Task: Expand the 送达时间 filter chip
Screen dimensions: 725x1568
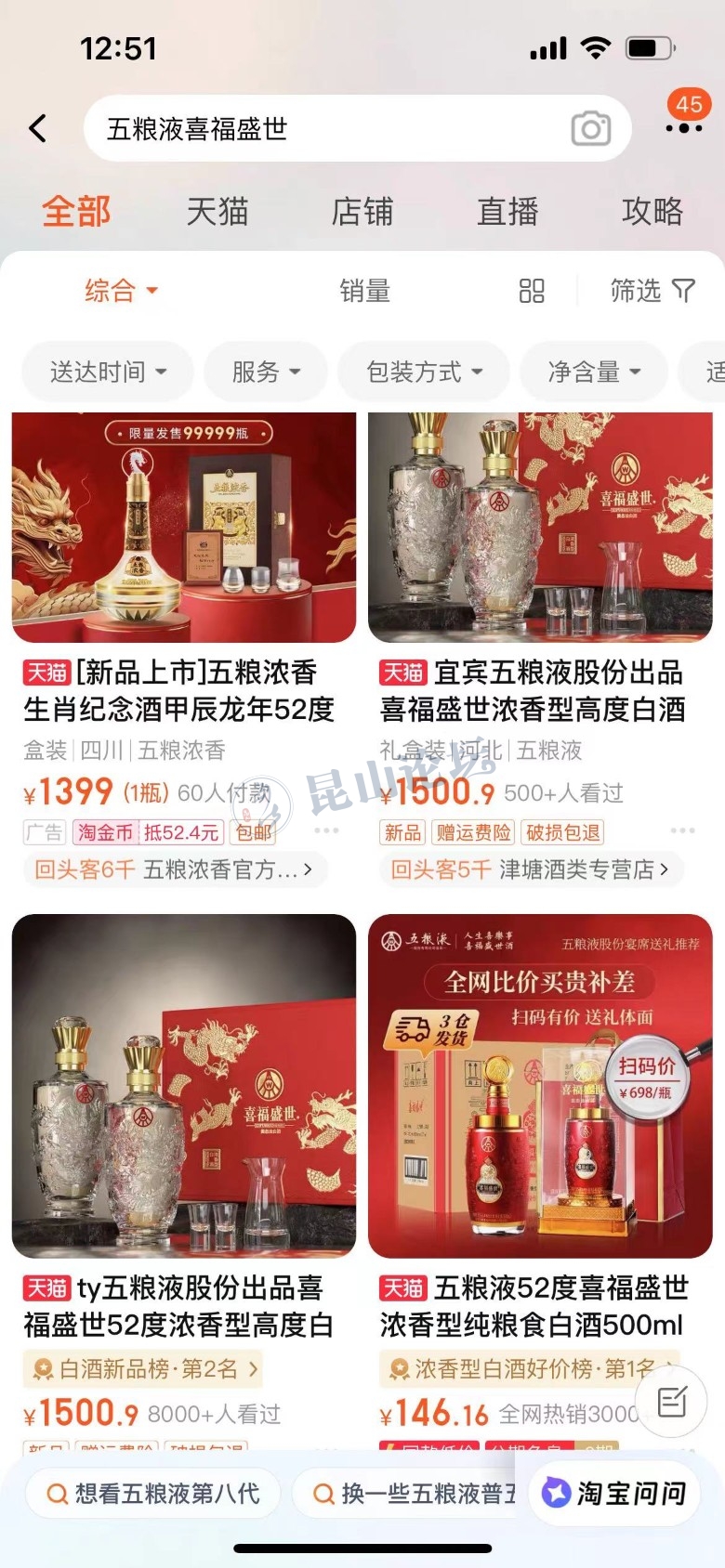Action: click(108, 372)
